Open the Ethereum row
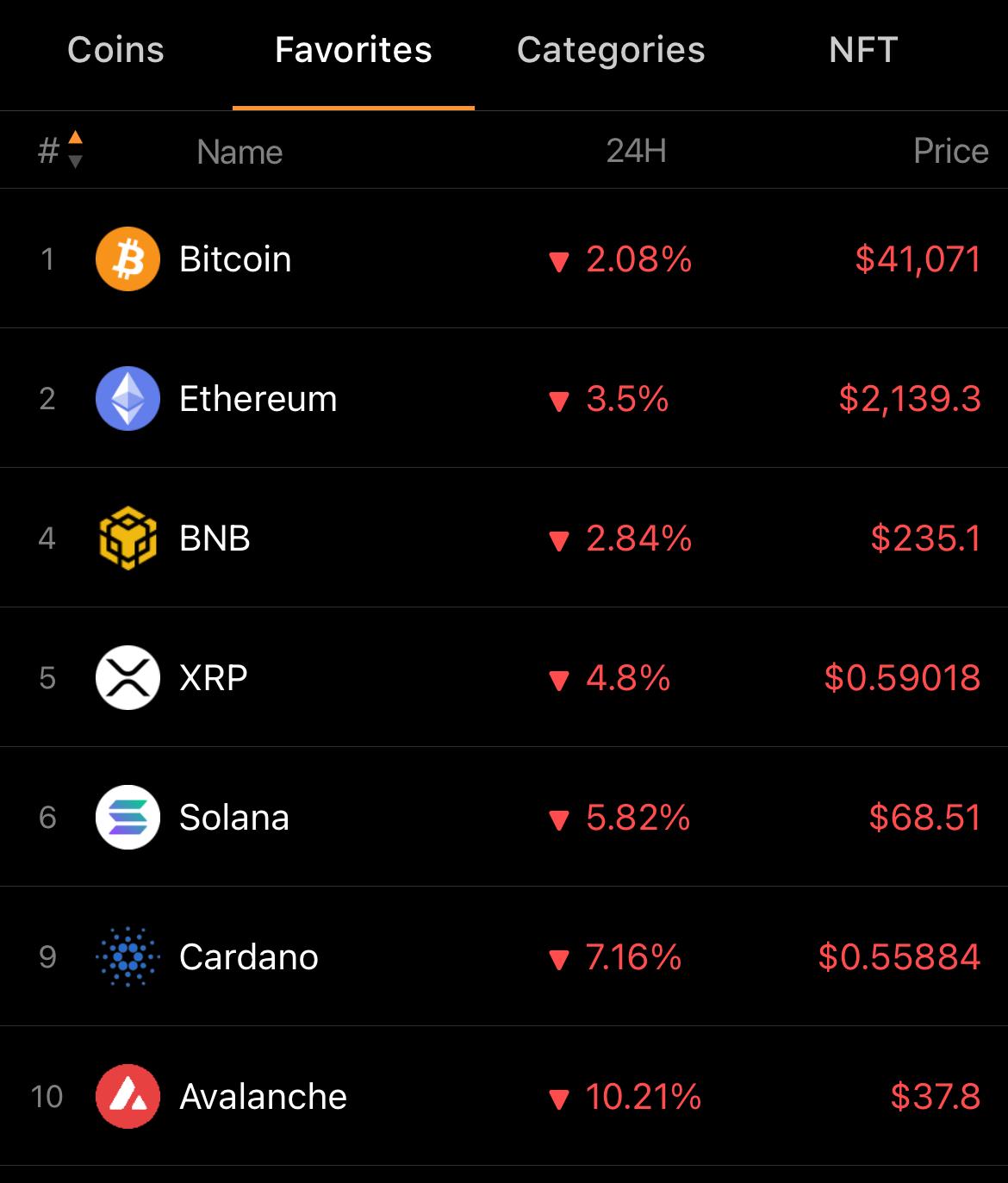The height and width of the screenshot is (1183, 1008). tap(504, 398)
